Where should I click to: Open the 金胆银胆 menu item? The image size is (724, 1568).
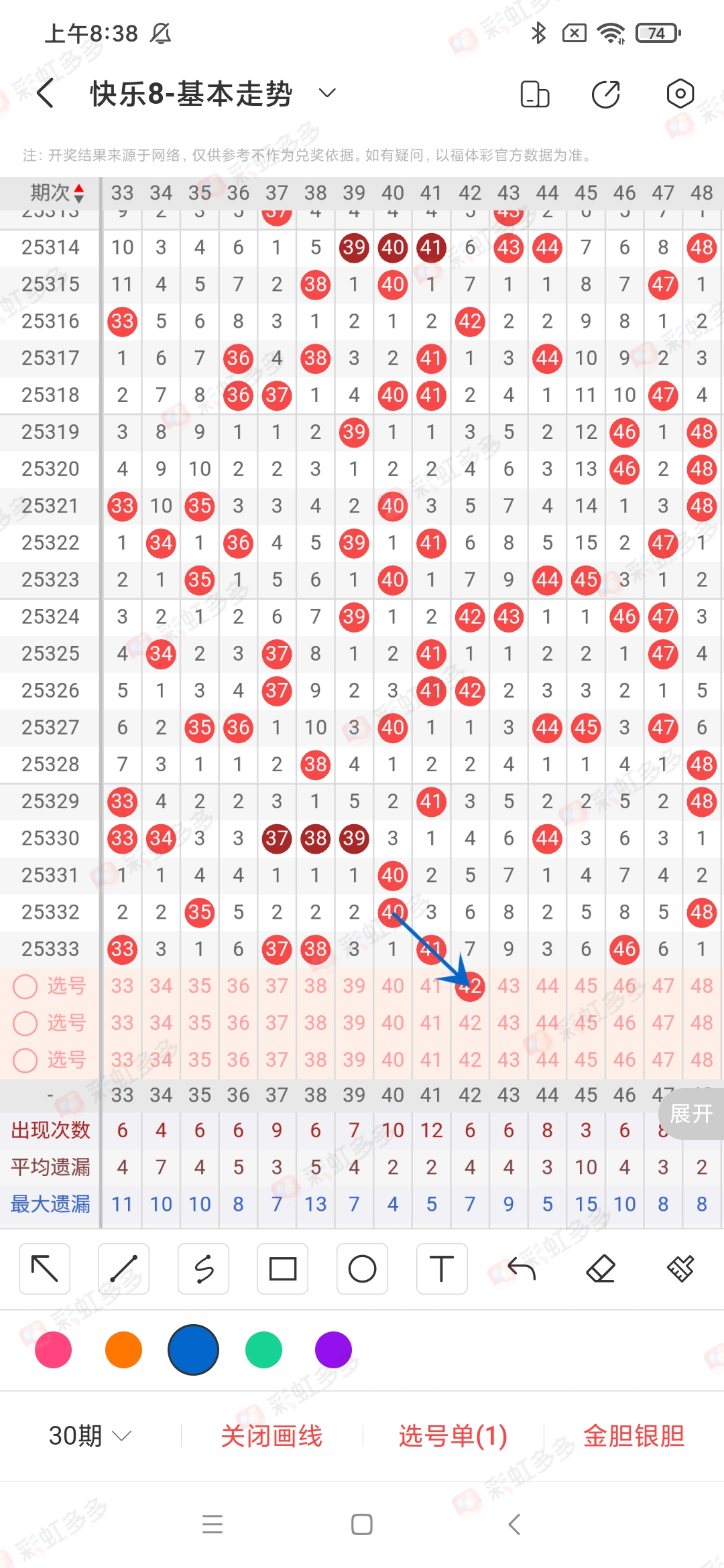point(633,1435)
